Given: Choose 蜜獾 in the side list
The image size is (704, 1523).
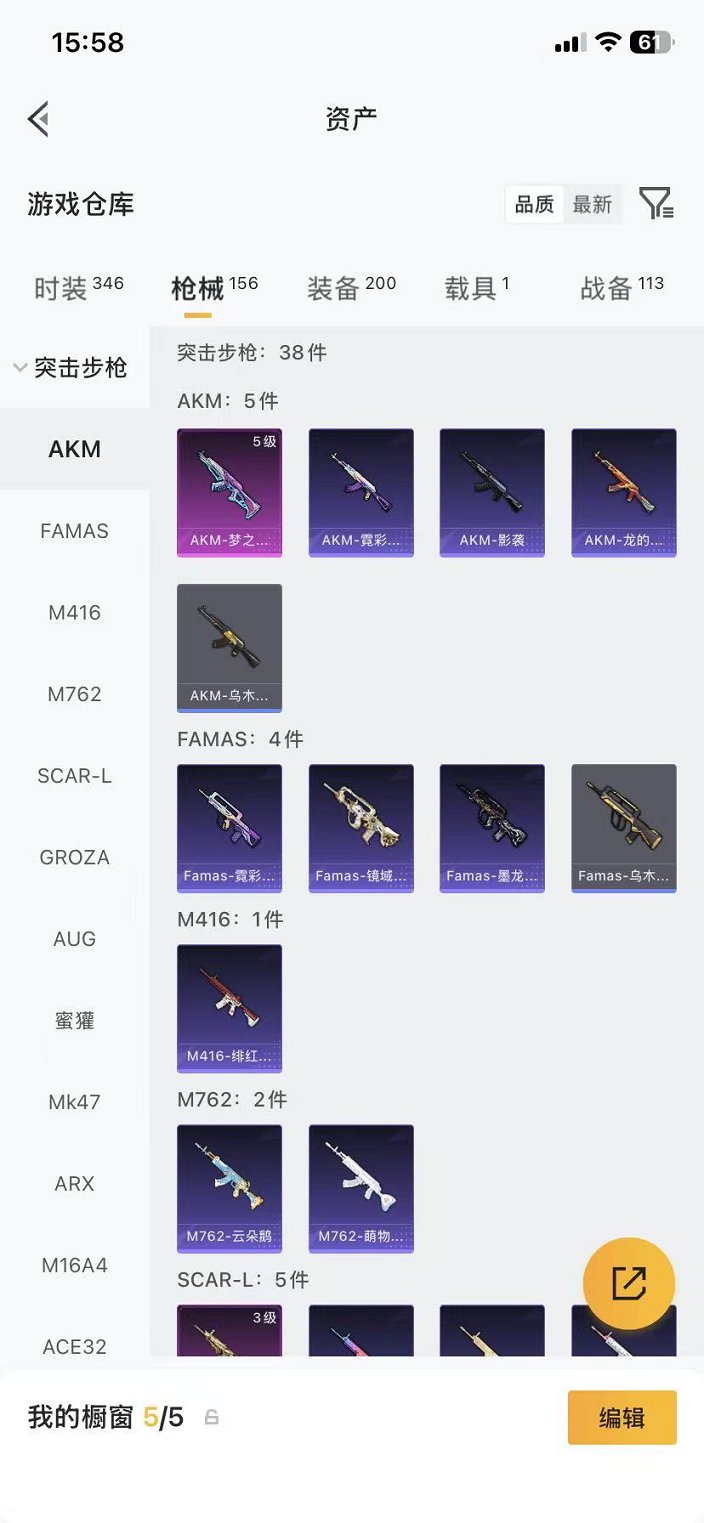Looking at the screenshot, I should click(x=74, y=1021).
